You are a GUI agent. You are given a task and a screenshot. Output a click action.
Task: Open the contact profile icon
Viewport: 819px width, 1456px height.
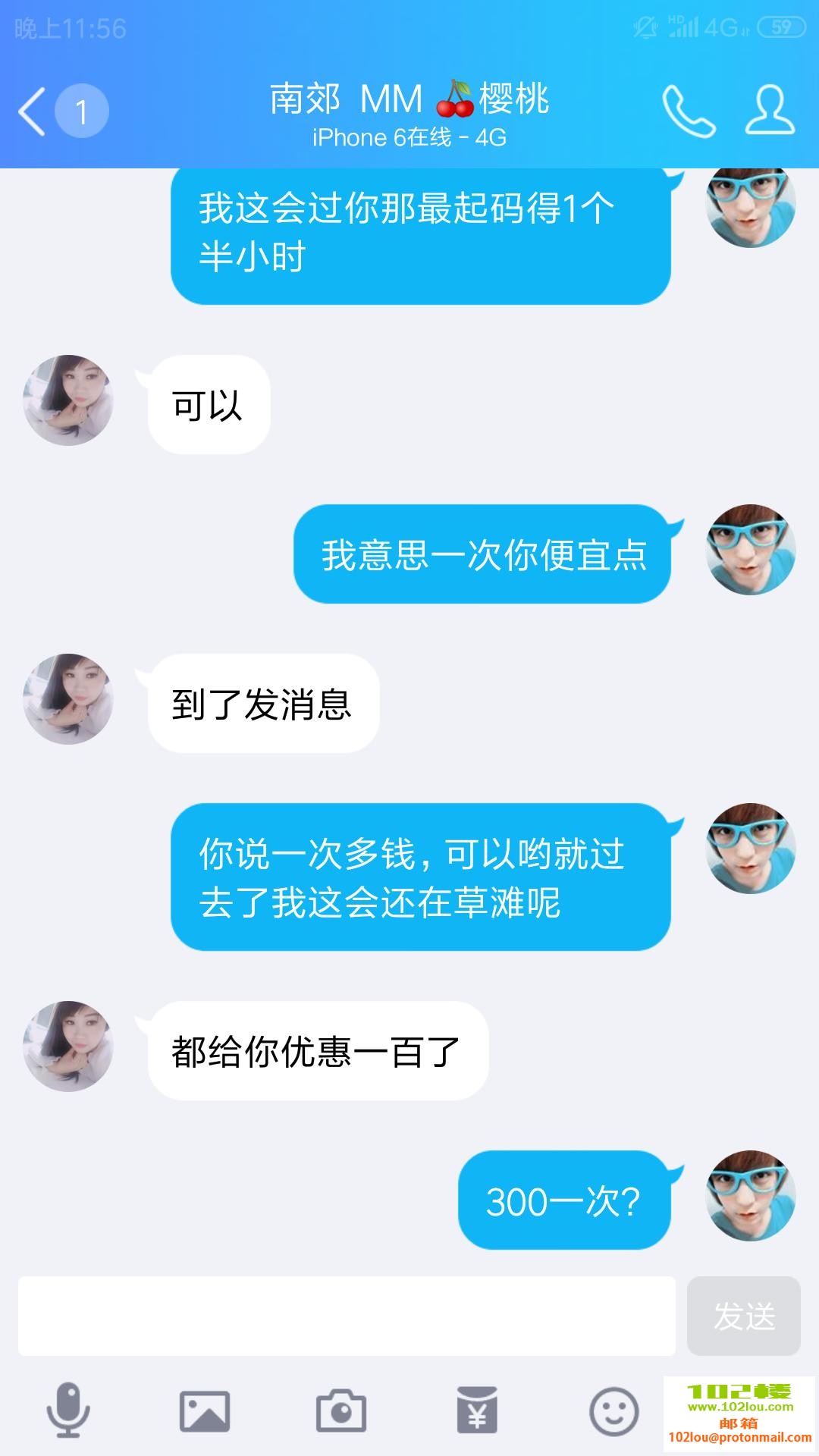point(770,111)
